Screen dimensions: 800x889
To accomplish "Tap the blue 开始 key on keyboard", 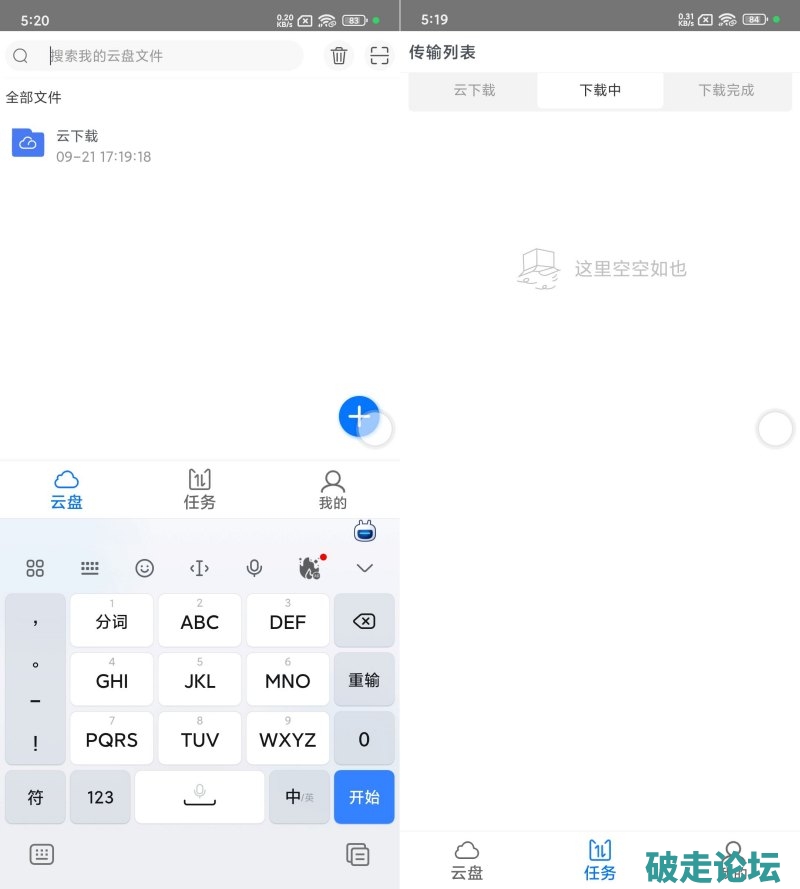I will point(364,797).
